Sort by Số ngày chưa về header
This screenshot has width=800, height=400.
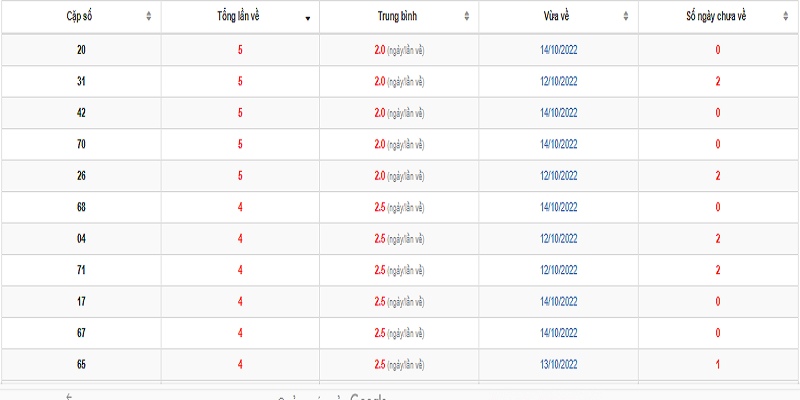point(718,17)
